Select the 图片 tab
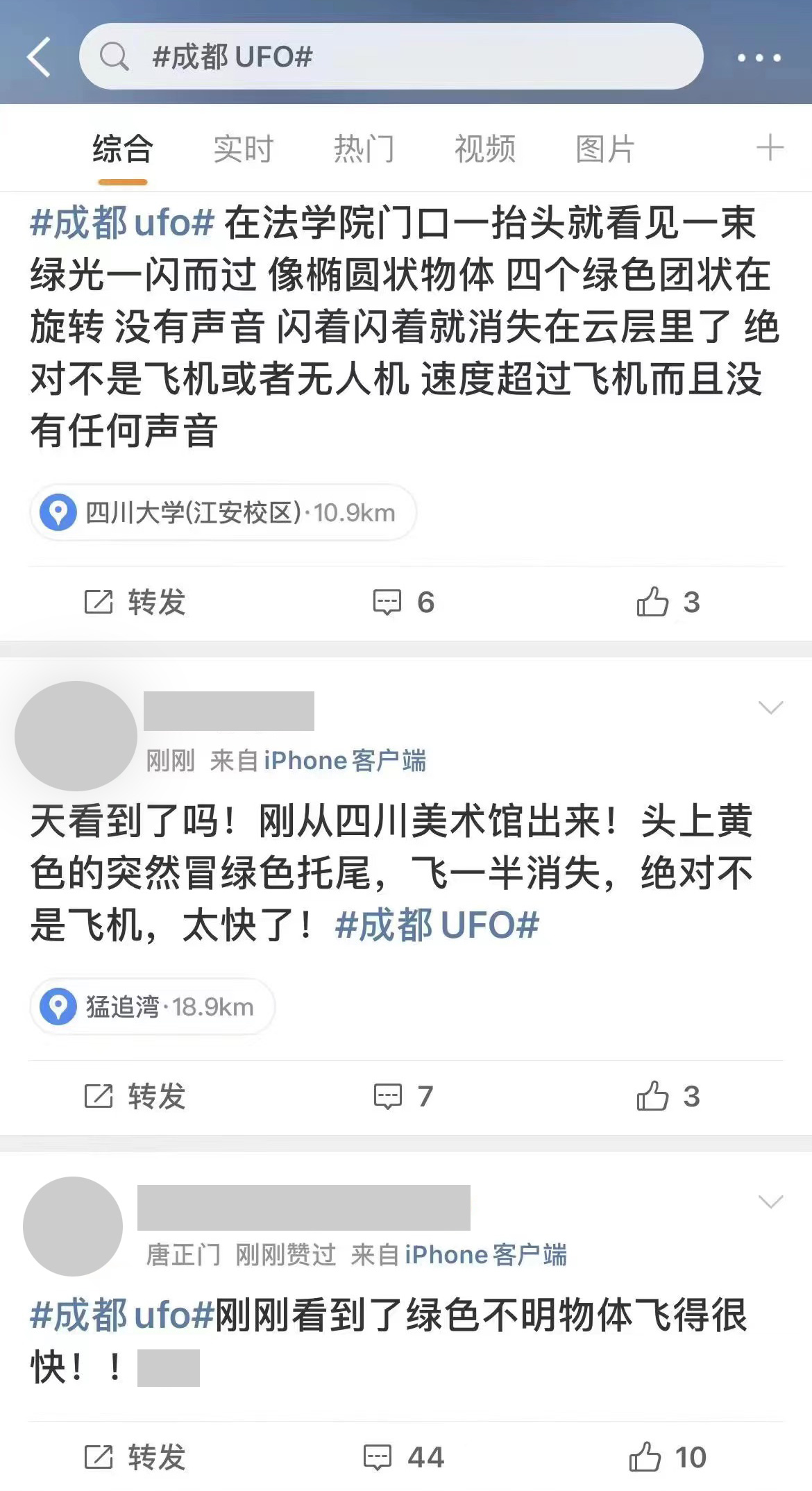Viewport: 812px width, 1491px height. click(604, 149)
